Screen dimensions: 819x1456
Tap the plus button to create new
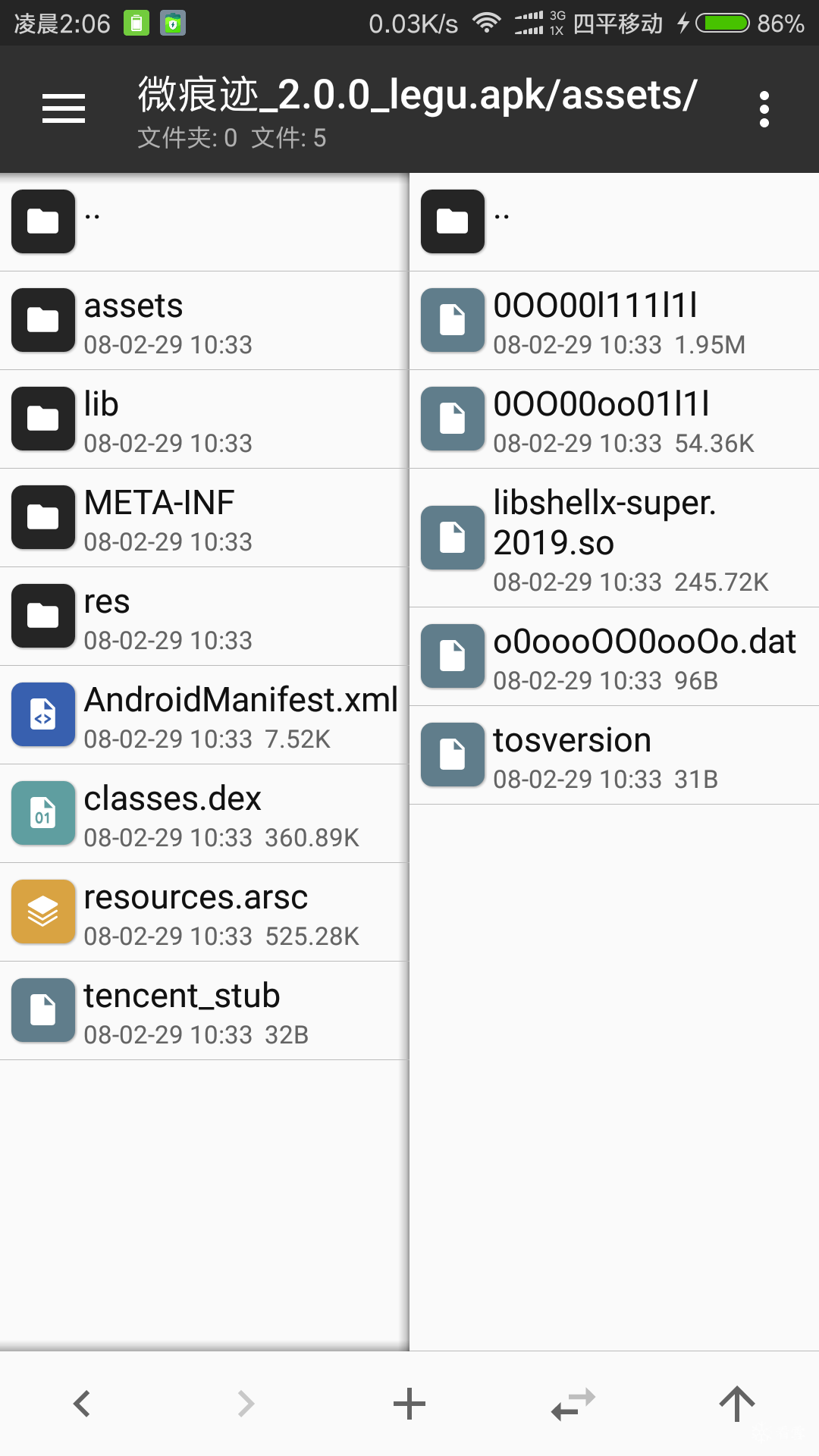tap(409, 1404)
